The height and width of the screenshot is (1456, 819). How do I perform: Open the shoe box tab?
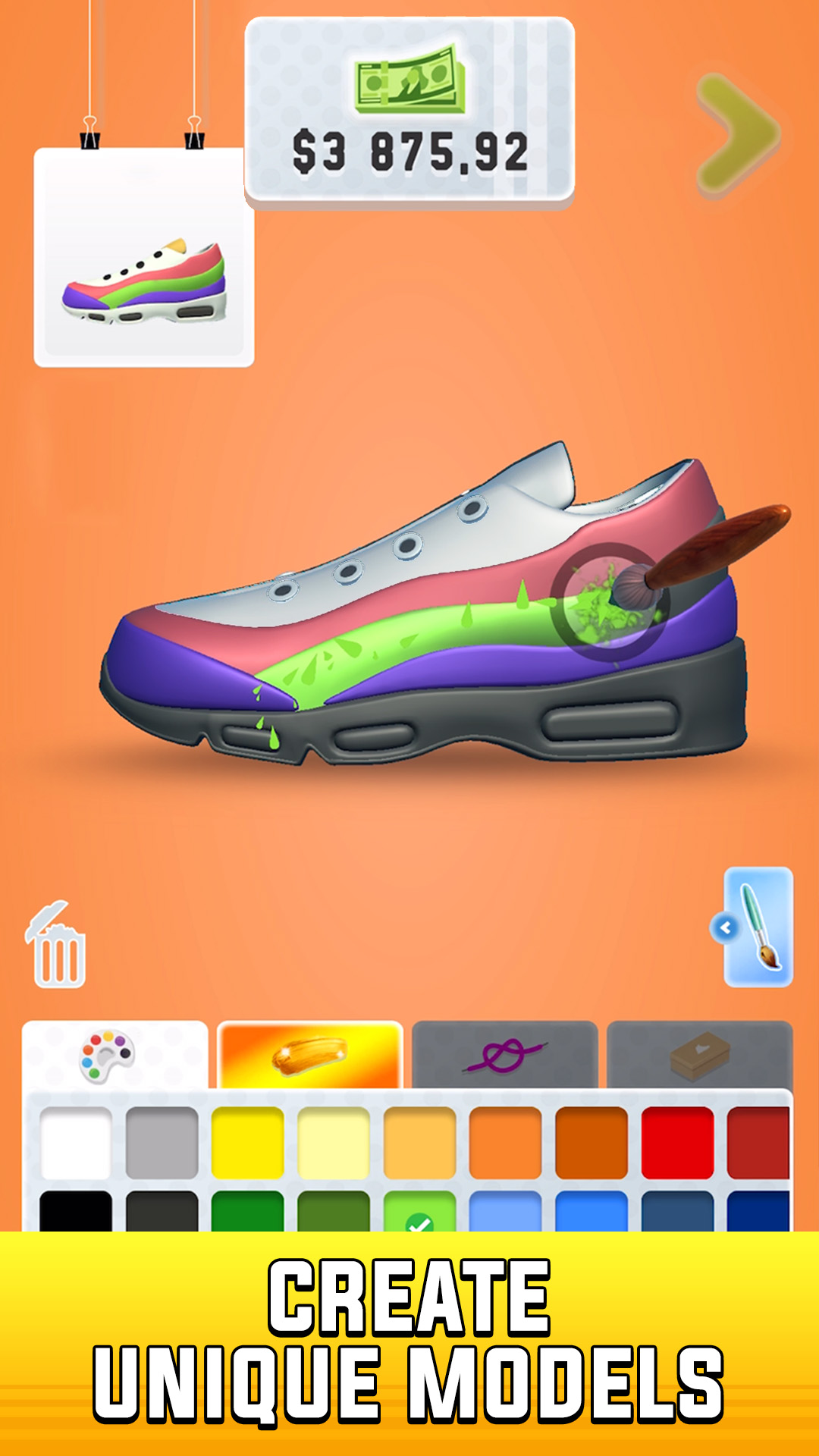pos(699,1055)
